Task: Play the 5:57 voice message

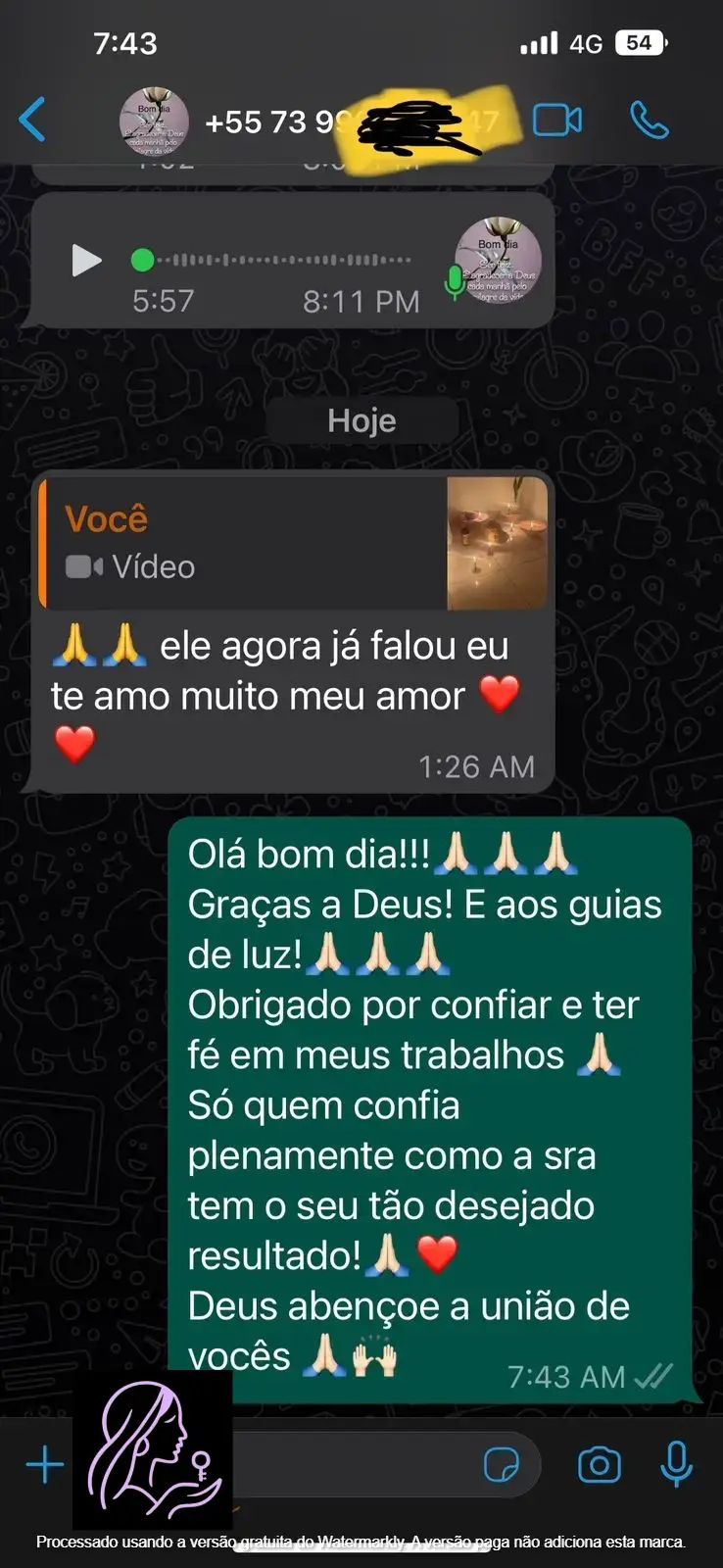Action: point(86,261)
